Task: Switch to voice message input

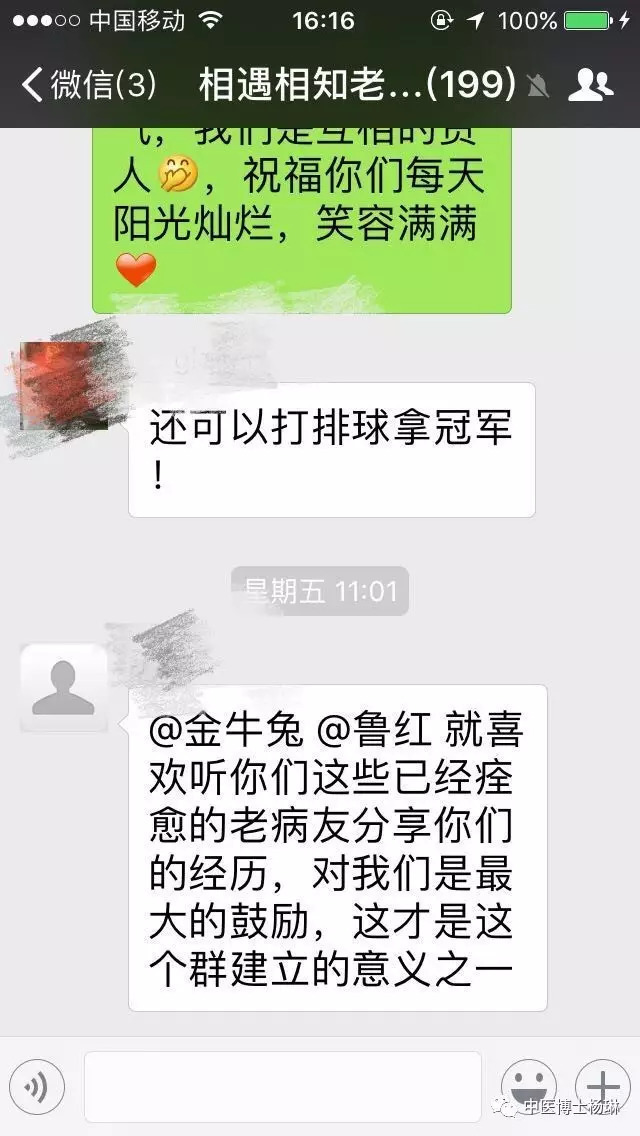Action: pyautogui.click(x=37, y=1086)
